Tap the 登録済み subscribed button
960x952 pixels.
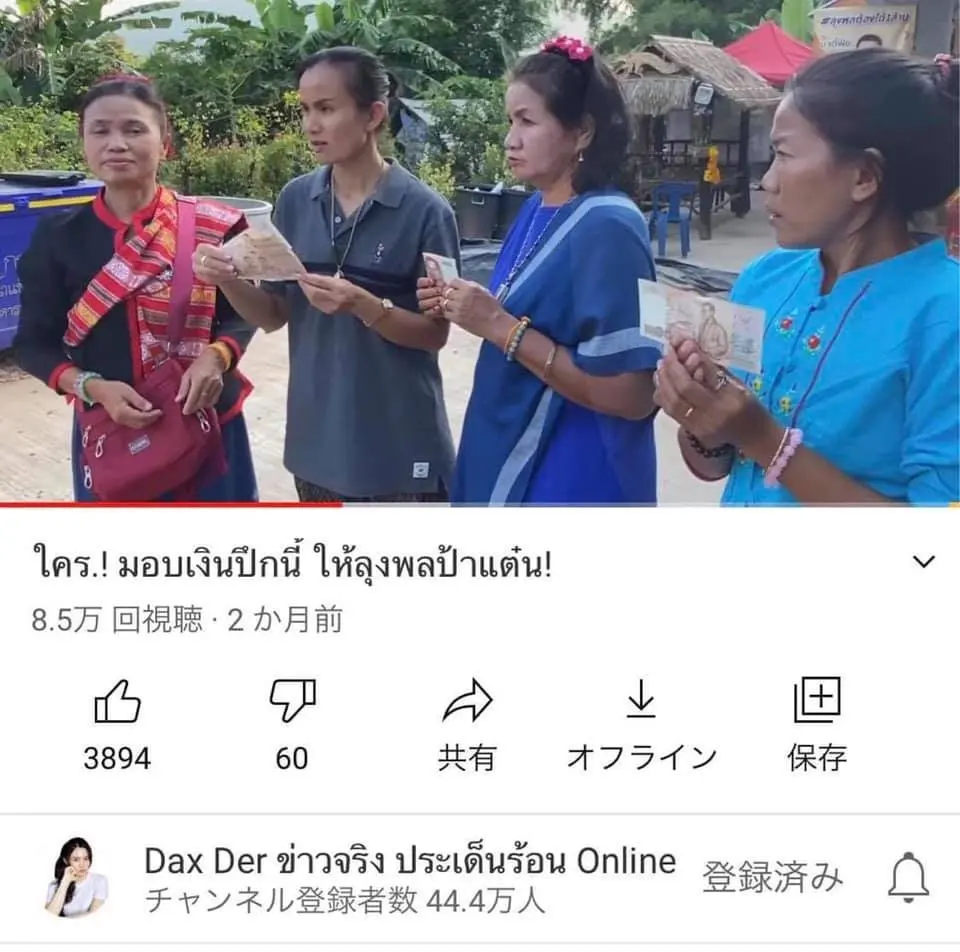[772, 878]
